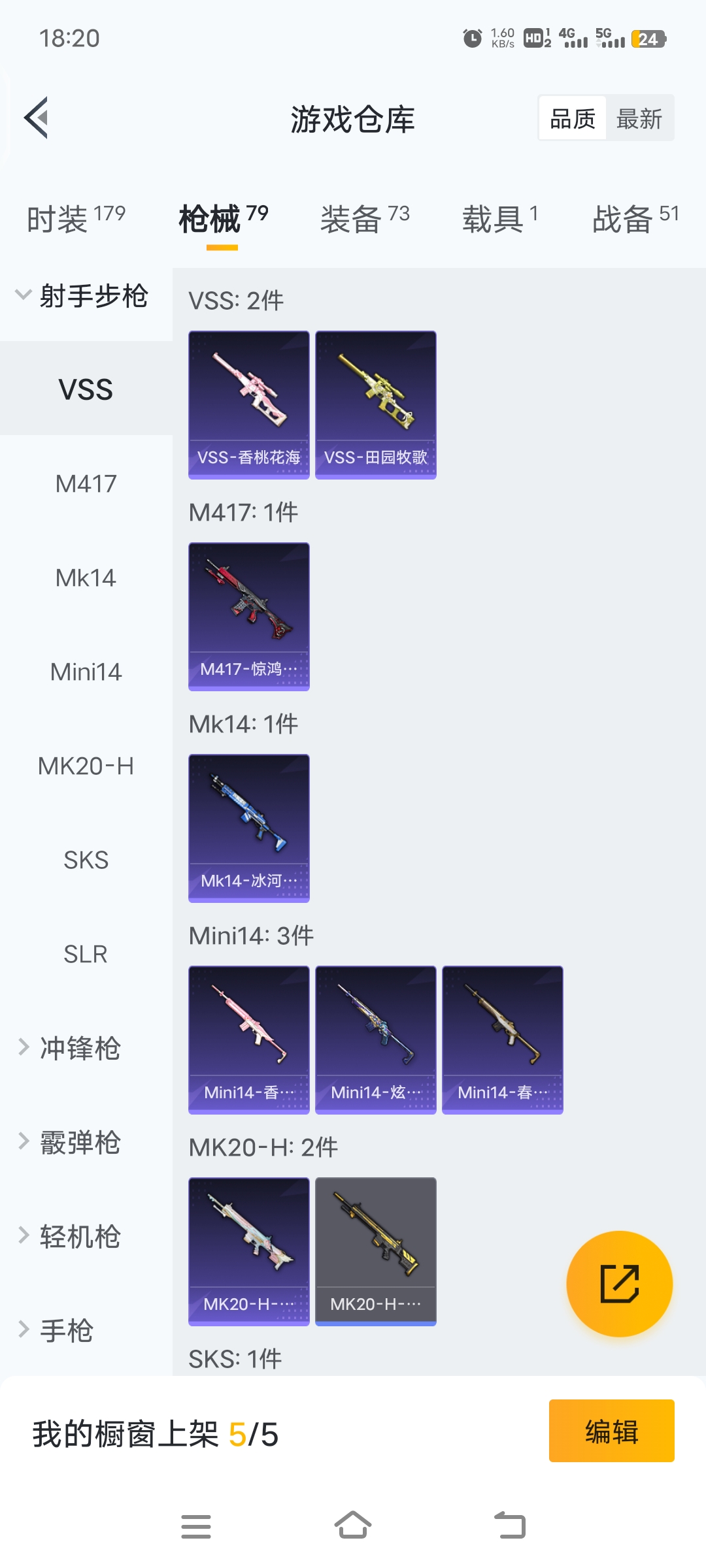Viewport: 706px width, 1568px height.
Task: Switch to the 时装 tab
Action: tap(76, 218)
